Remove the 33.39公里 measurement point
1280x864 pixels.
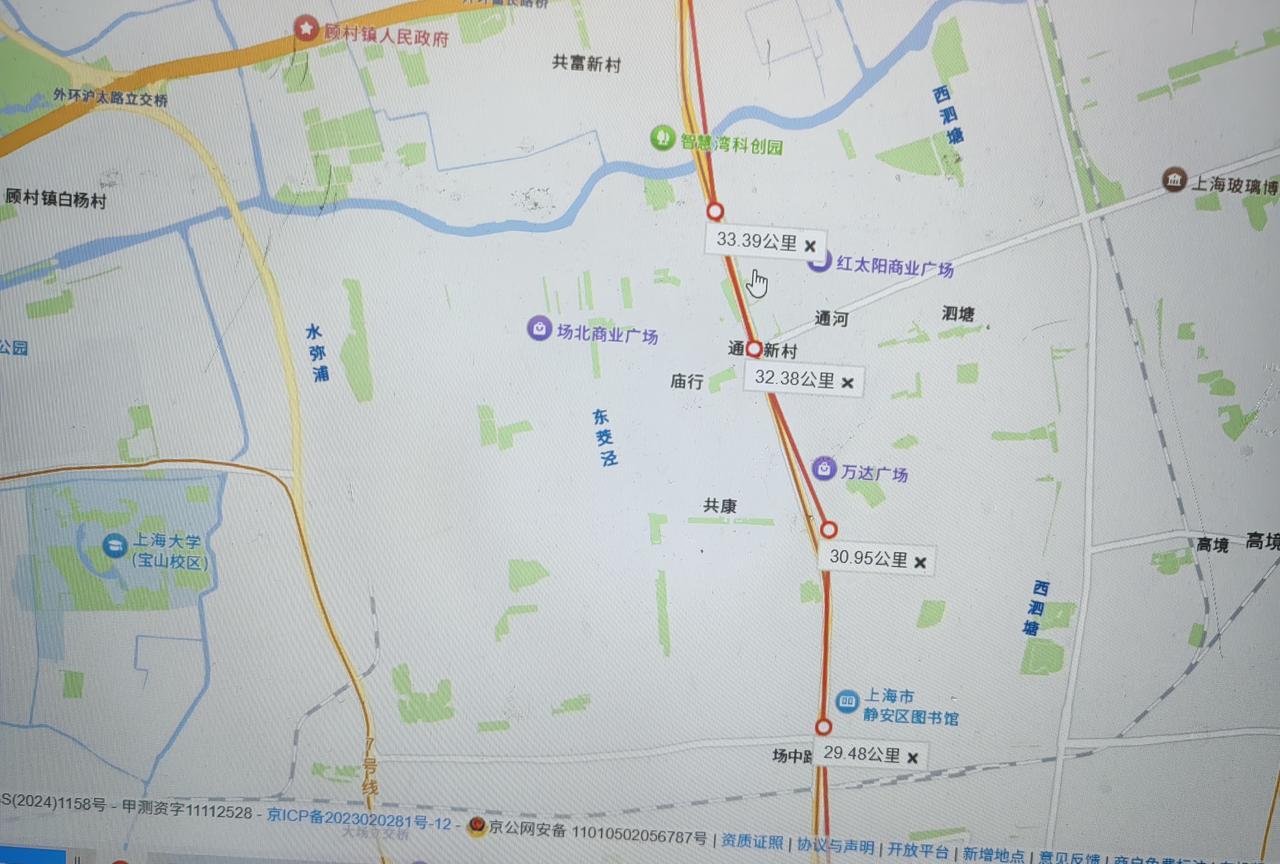pyautogui.click(x=810, y=245)
